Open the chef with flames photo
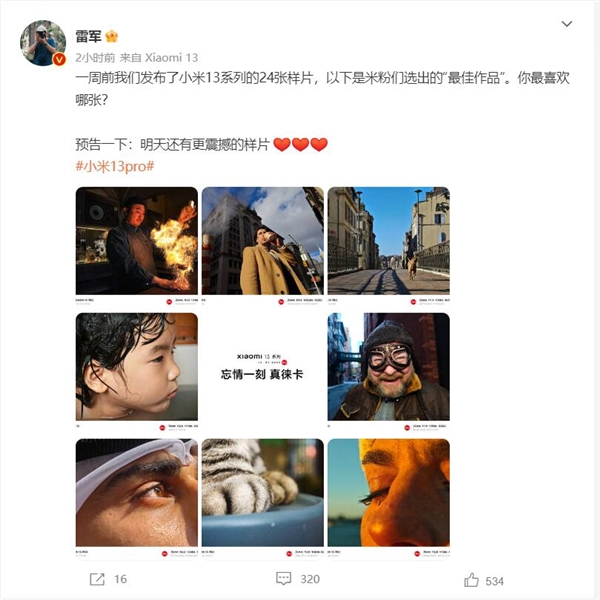The height and width of the screenshot is (600, 600). pyautogui.click(x=136, y=240)
